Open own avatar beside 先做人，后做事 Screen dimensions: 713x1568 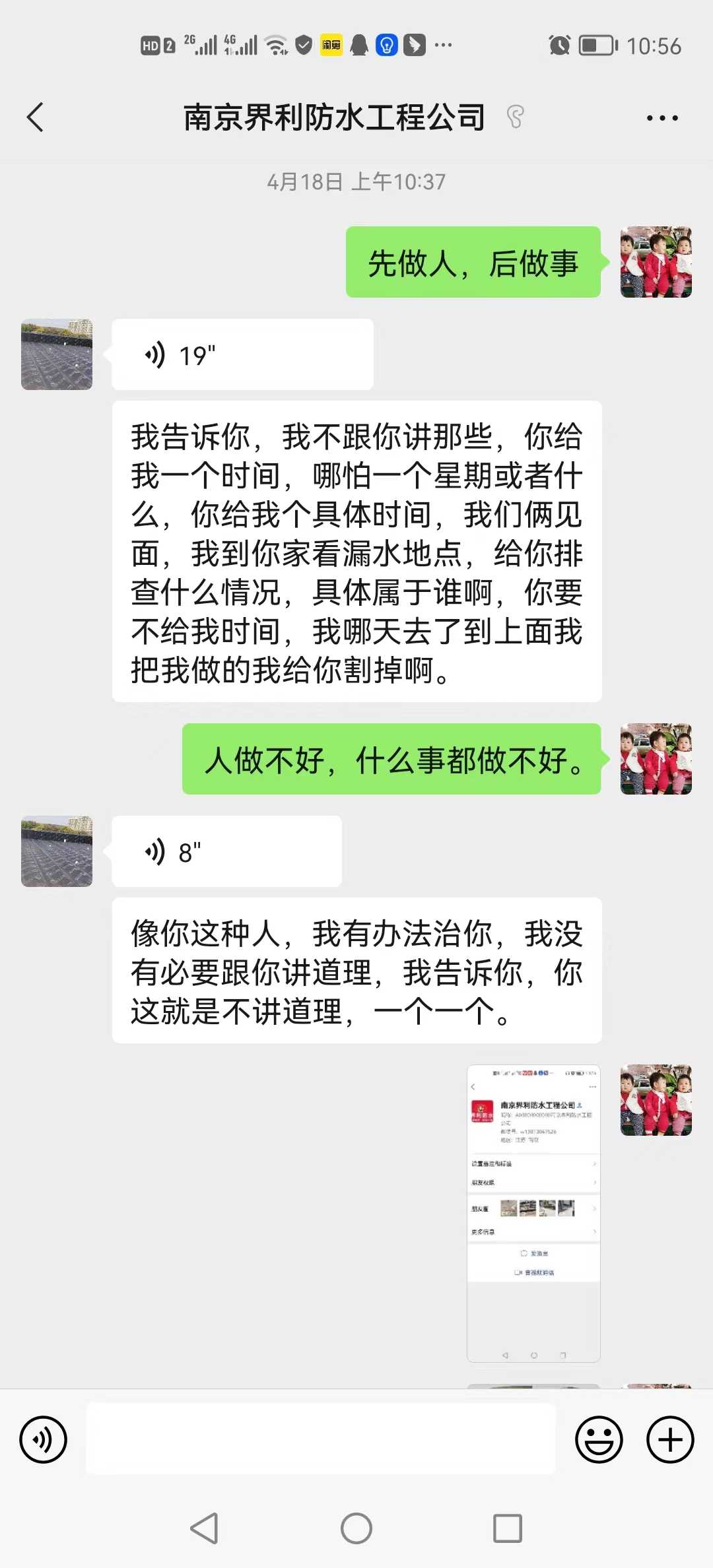coord(656,262)
